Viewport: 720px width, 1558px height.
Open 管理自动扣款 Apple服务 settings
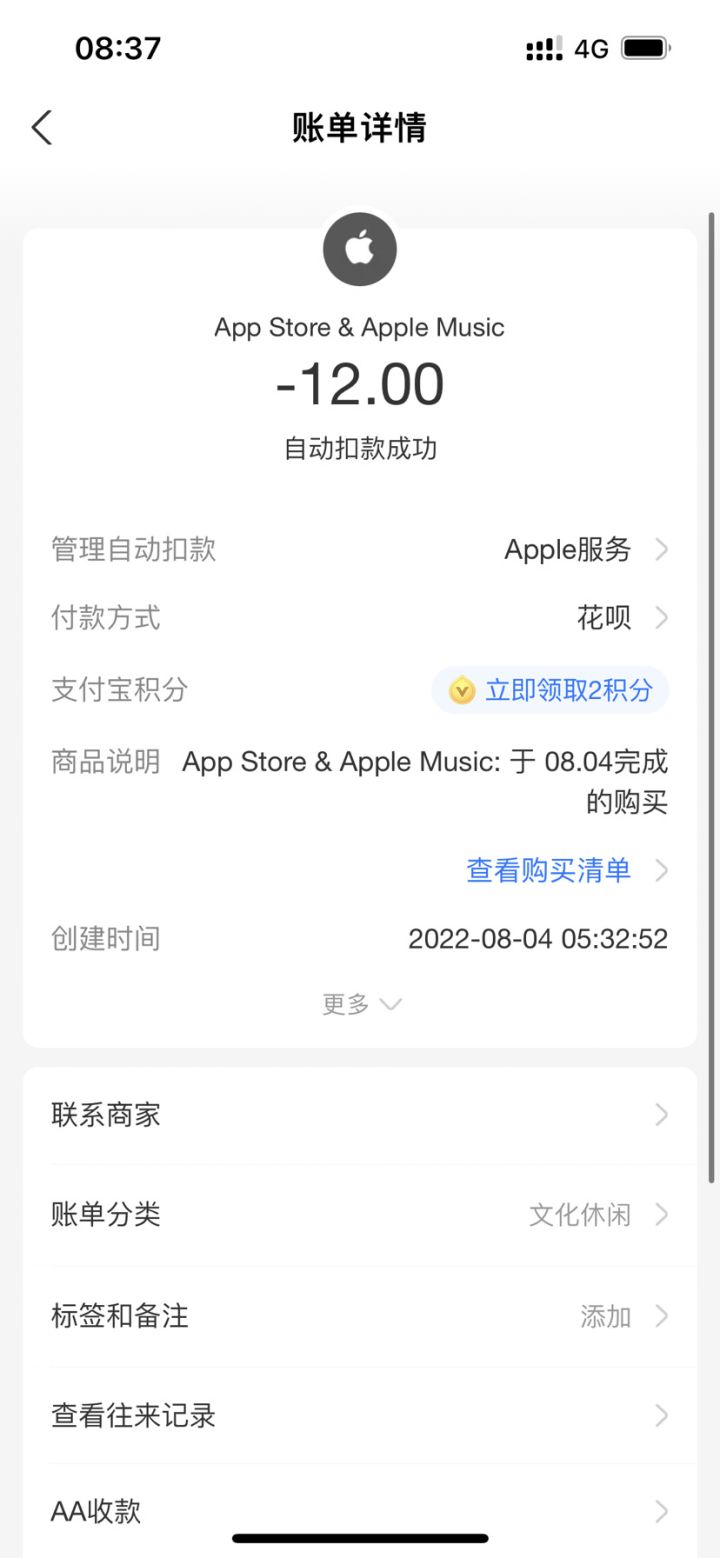(360, 549)
